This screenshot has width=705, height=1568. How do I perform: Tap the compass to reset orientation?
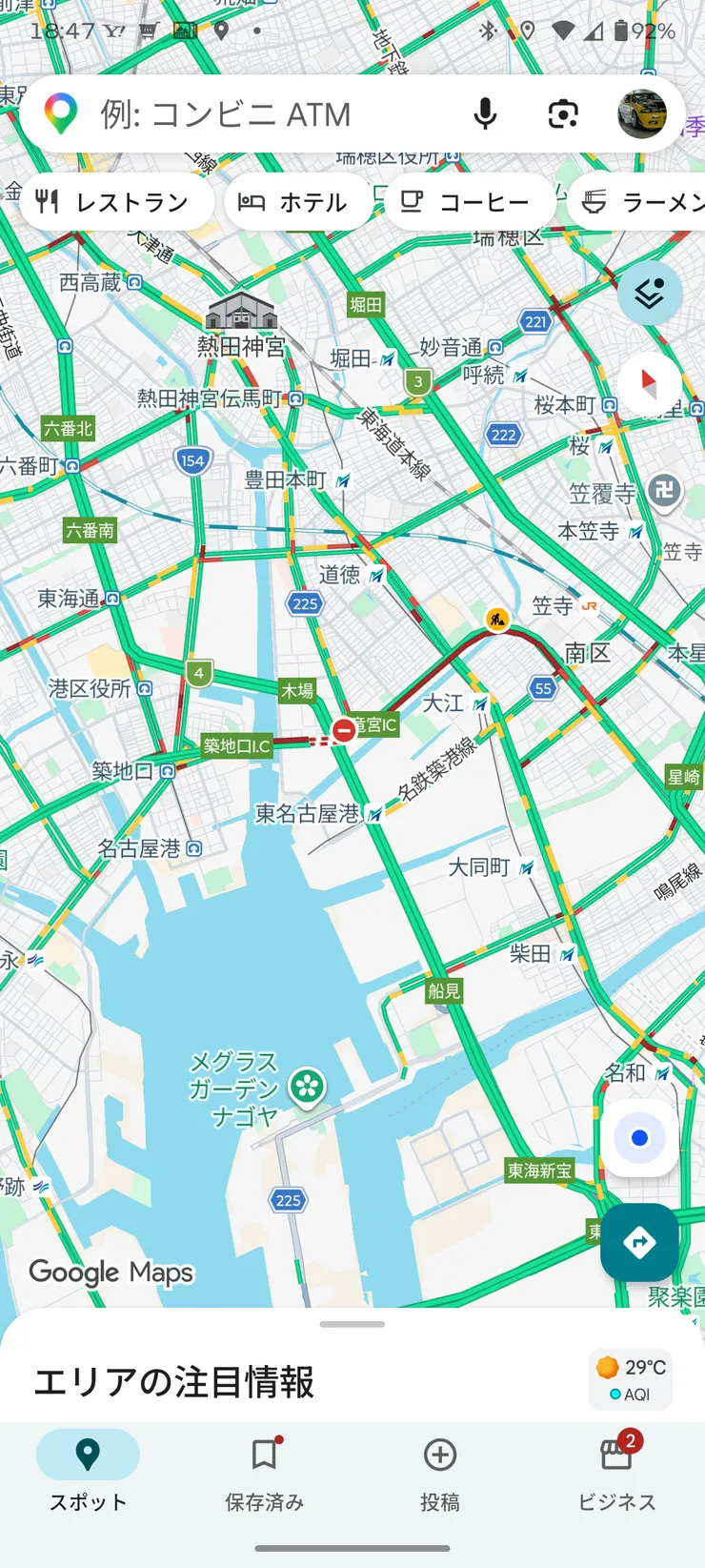650,385
